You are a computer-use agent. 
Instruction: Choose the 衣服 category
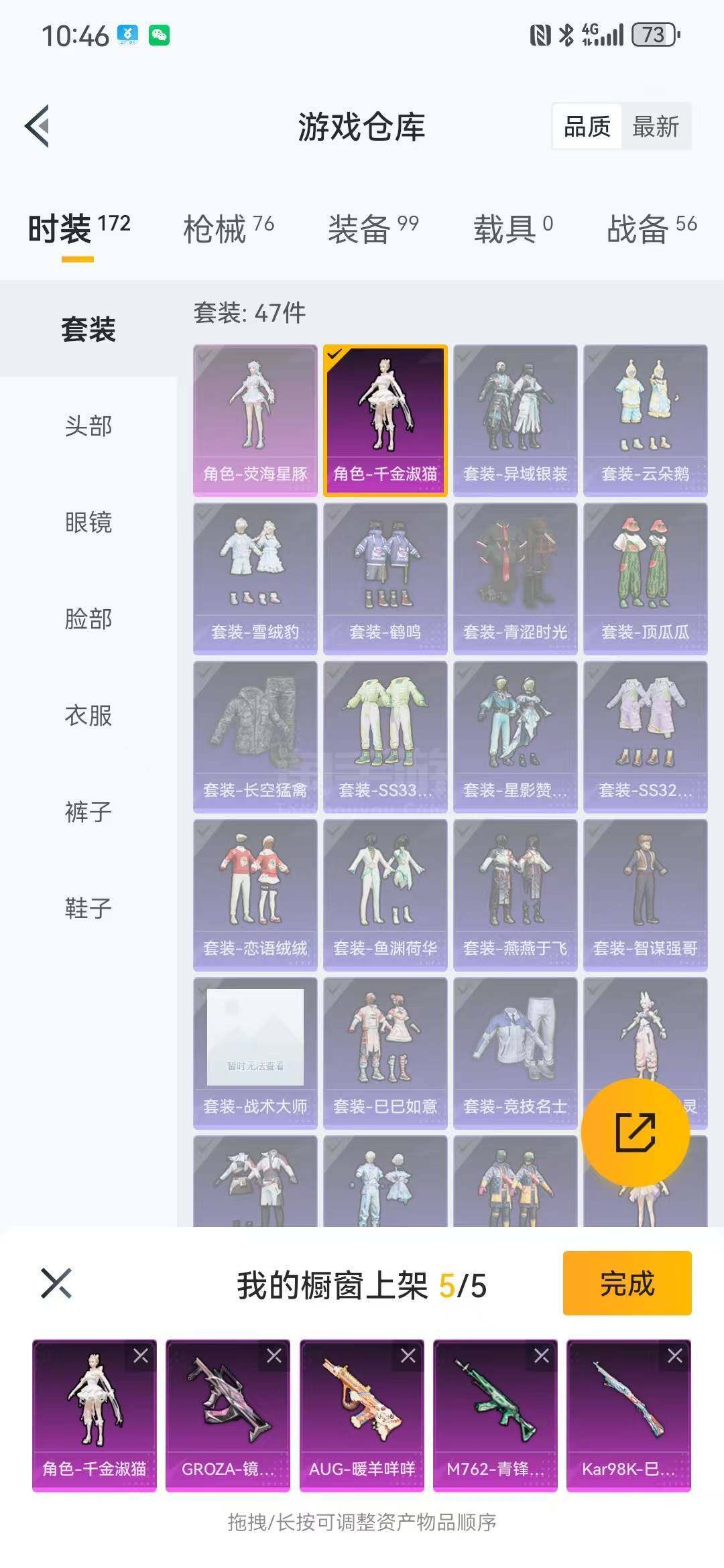click(x=88, y=716)
